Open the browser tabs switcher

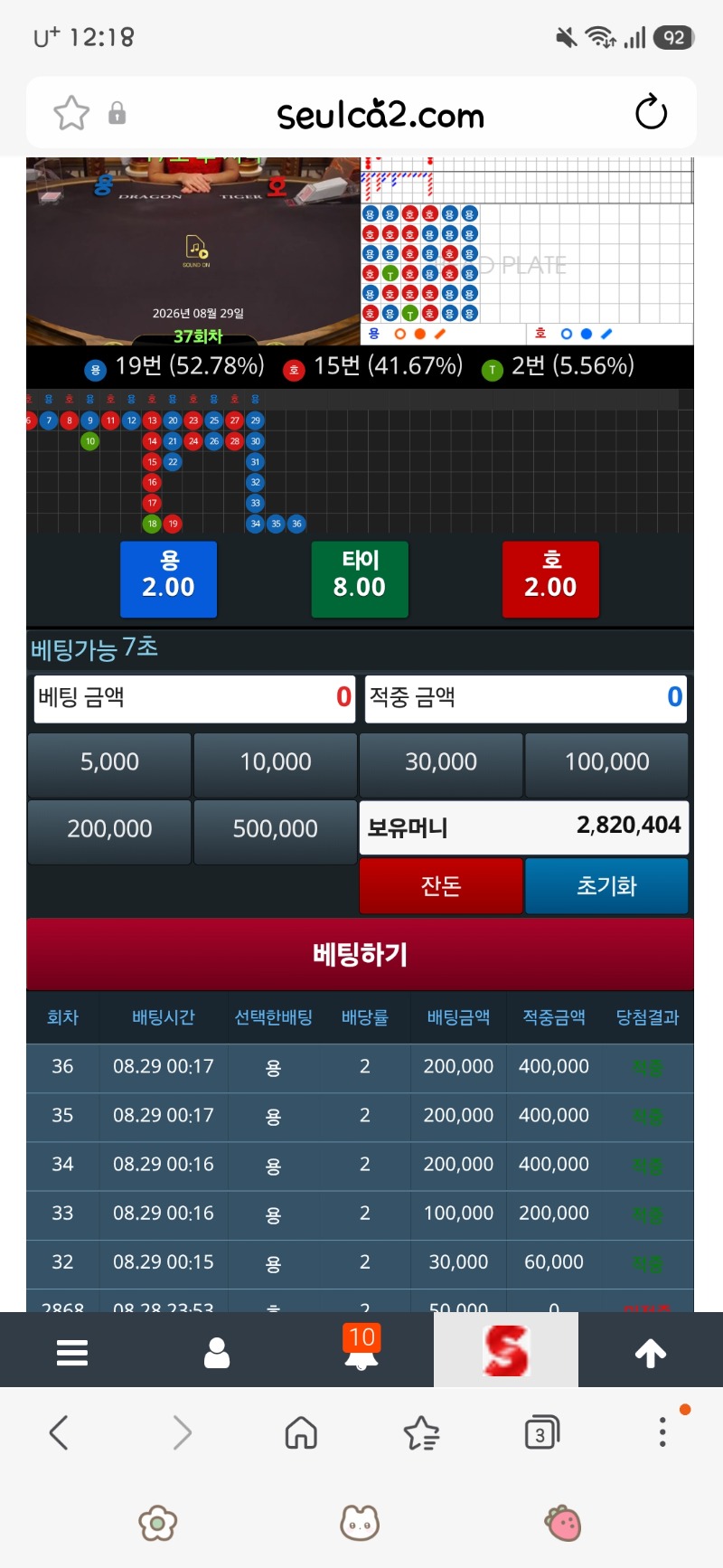(x=541, y=1433)
